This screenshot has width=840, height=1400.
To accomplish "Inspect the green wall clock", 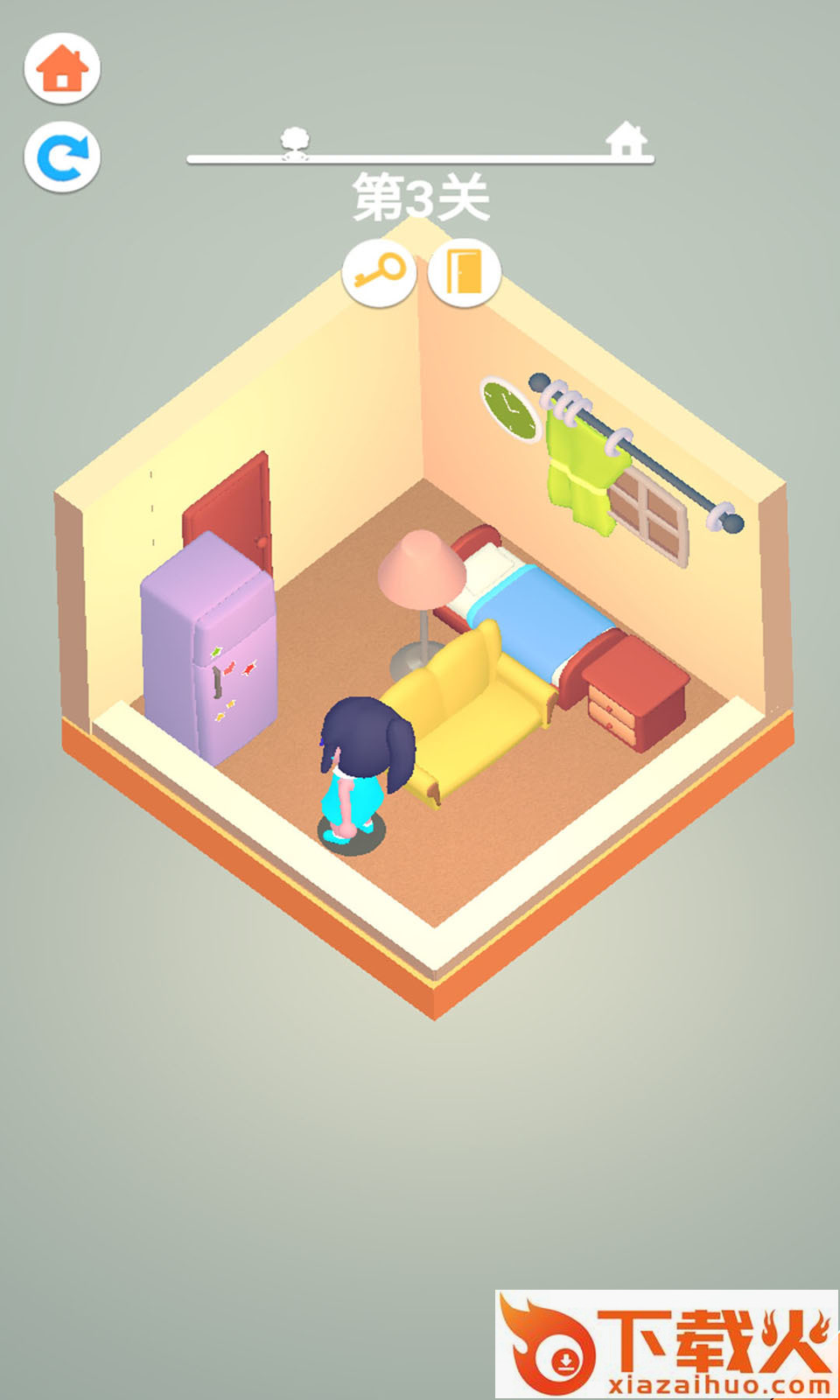I will 510,409.
